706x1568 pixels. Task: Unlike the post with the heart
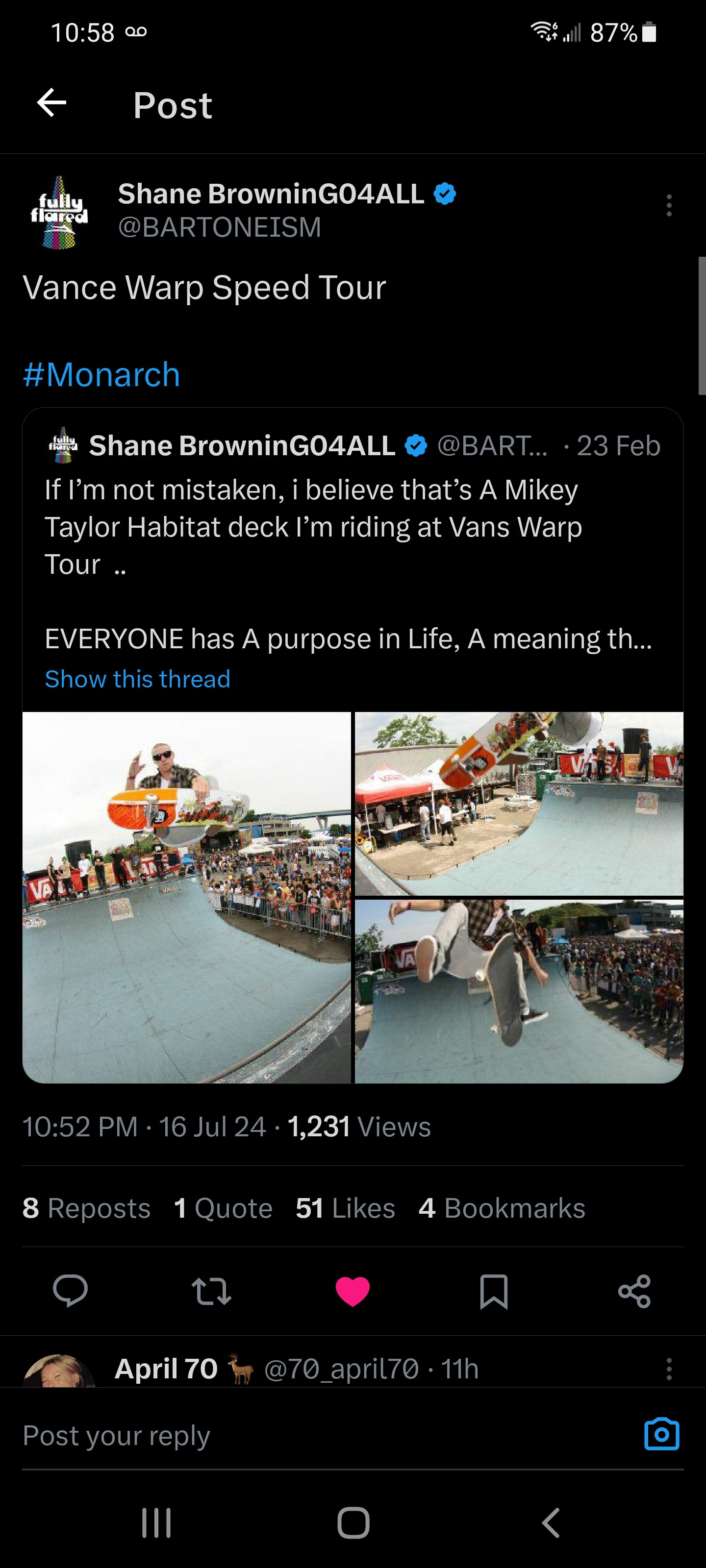click(353, 1291)
